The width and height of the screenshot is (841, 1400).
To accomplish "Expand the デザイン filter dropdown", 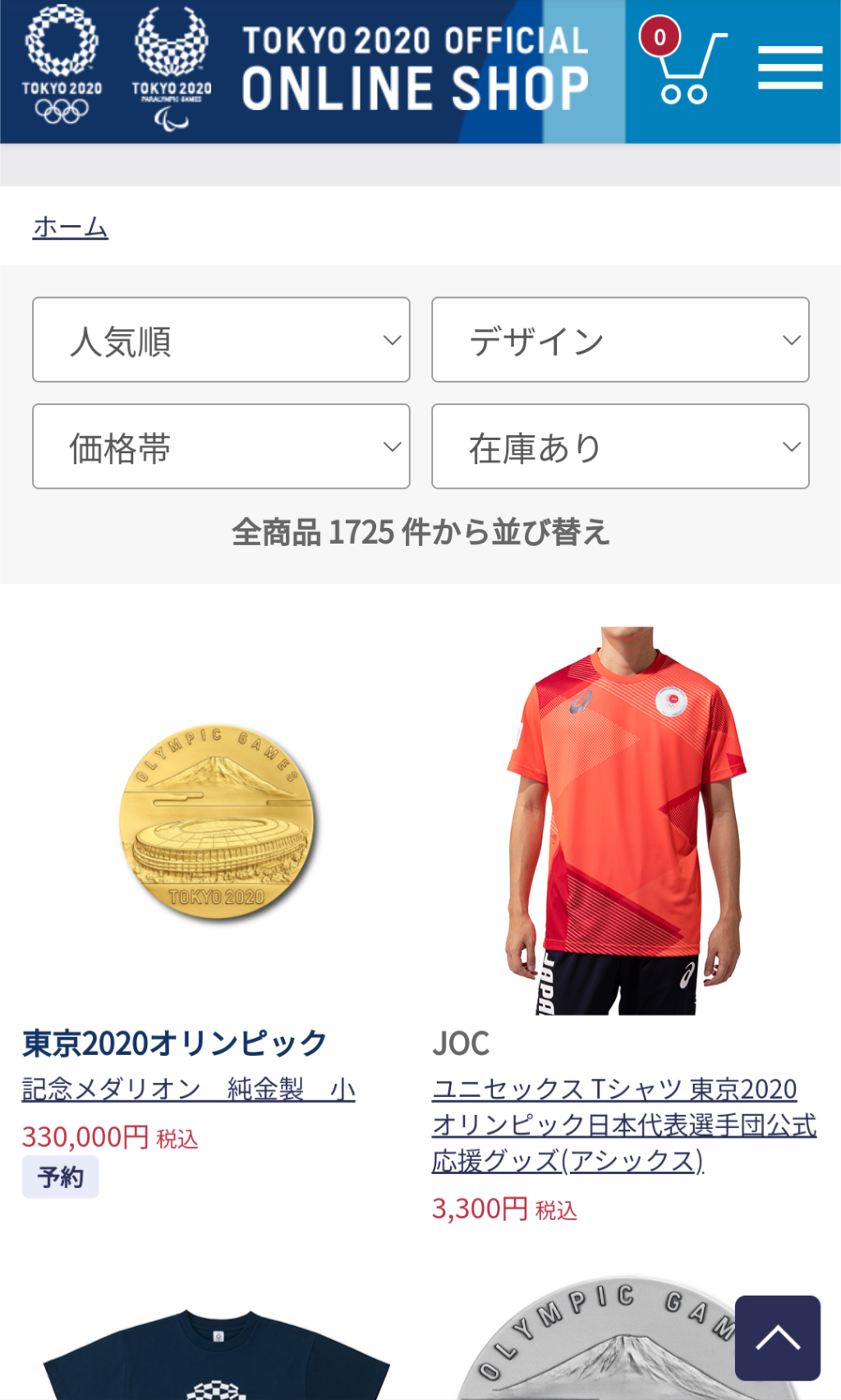I will [620, 340].
